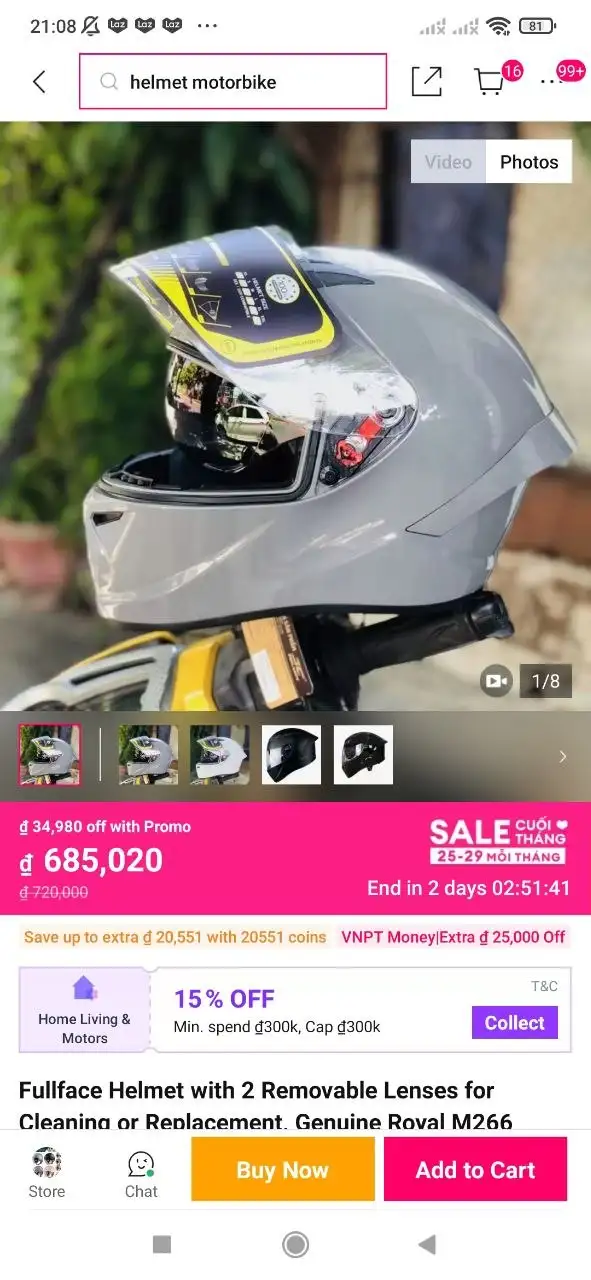Add the helmet to cart
Screen dimensions: 591x1280
pyautogui.click(x=475, y=1170)
